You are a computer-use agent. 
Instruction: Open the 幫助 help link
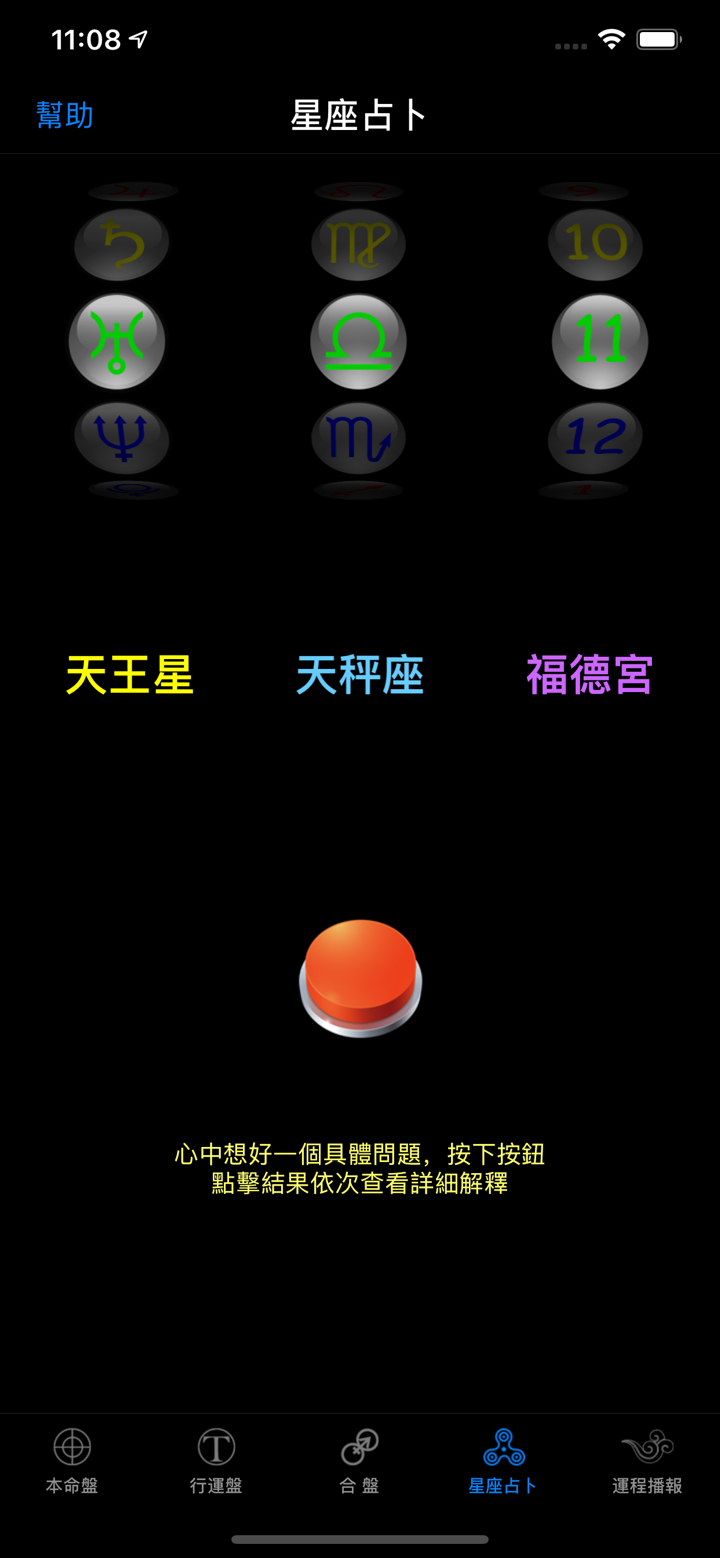64,116
